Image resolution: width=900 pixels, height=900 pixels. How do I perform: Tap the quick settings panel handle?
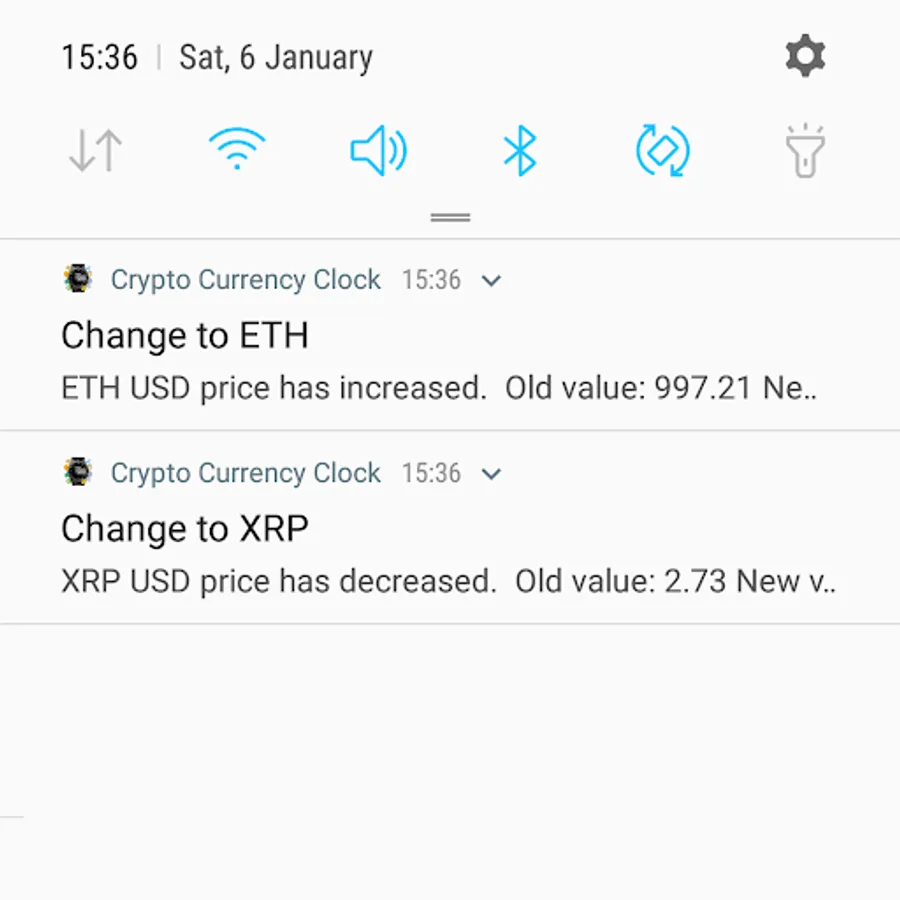tap(450, 217)
